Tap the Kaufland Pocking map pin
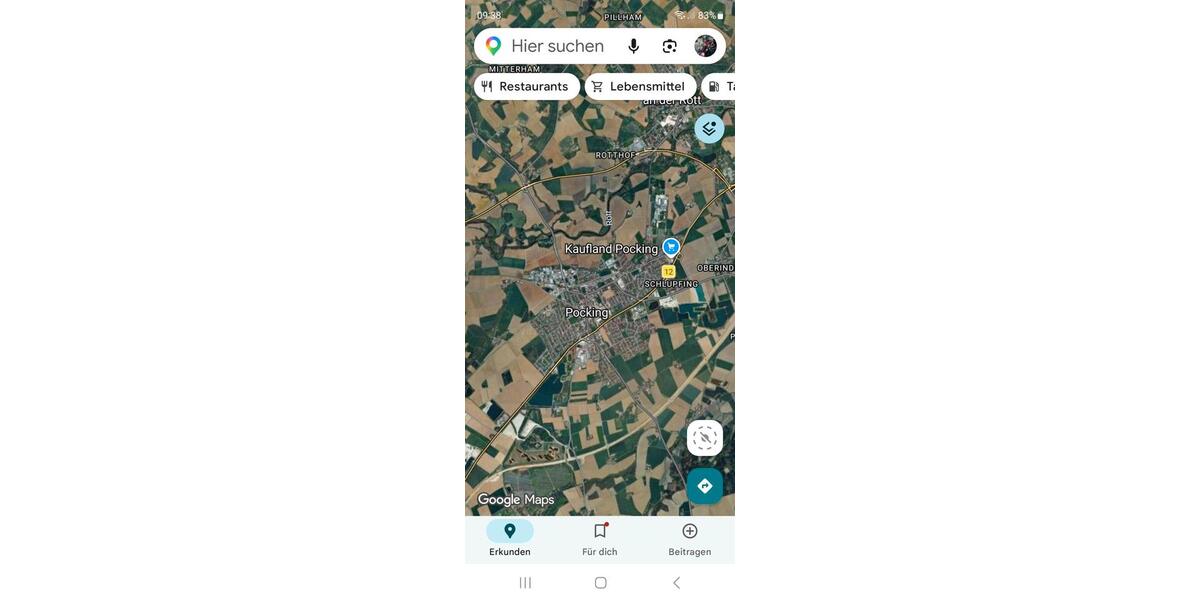The height and width of the screenshot is (600, 1200). (671, 246)
